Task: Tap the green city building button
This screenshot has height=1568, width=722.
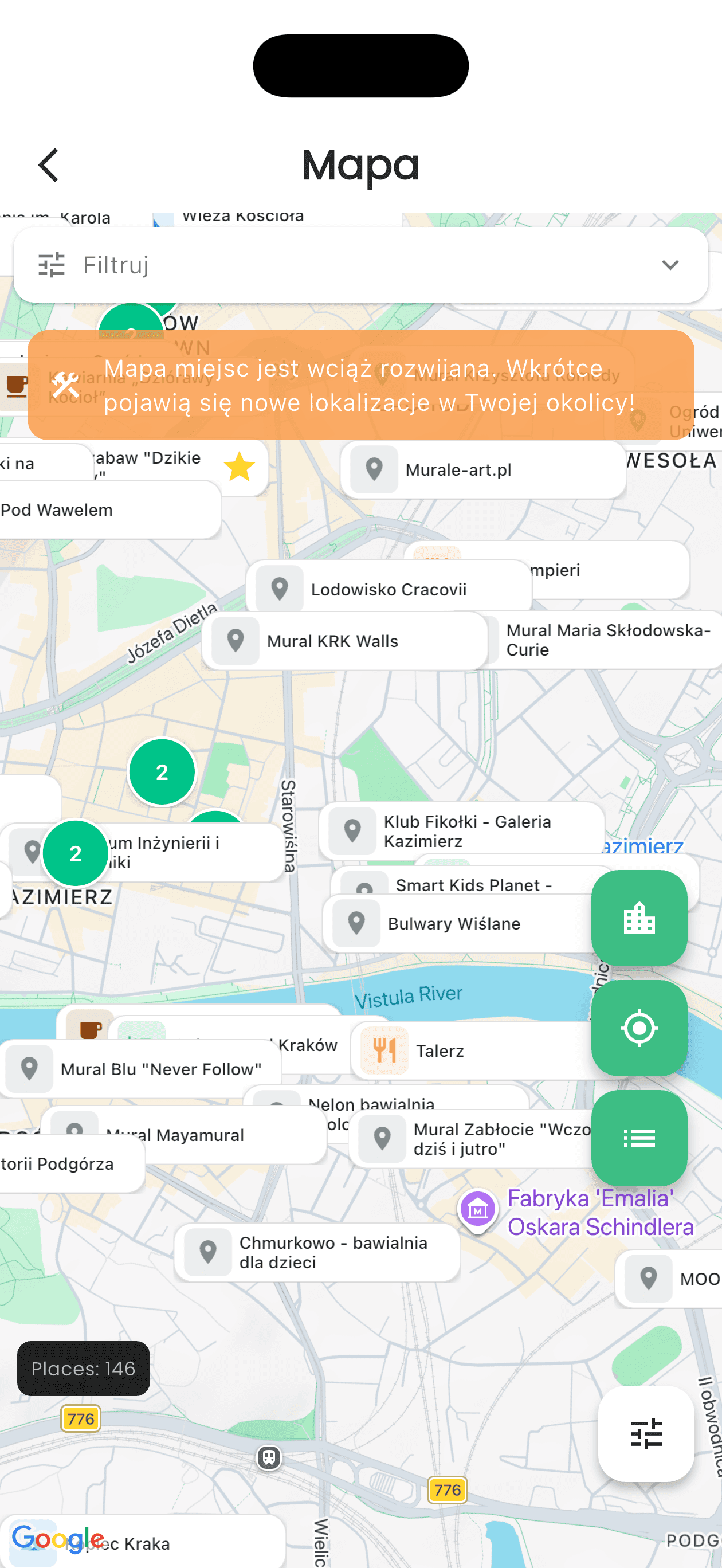Action: pos(638,918)
